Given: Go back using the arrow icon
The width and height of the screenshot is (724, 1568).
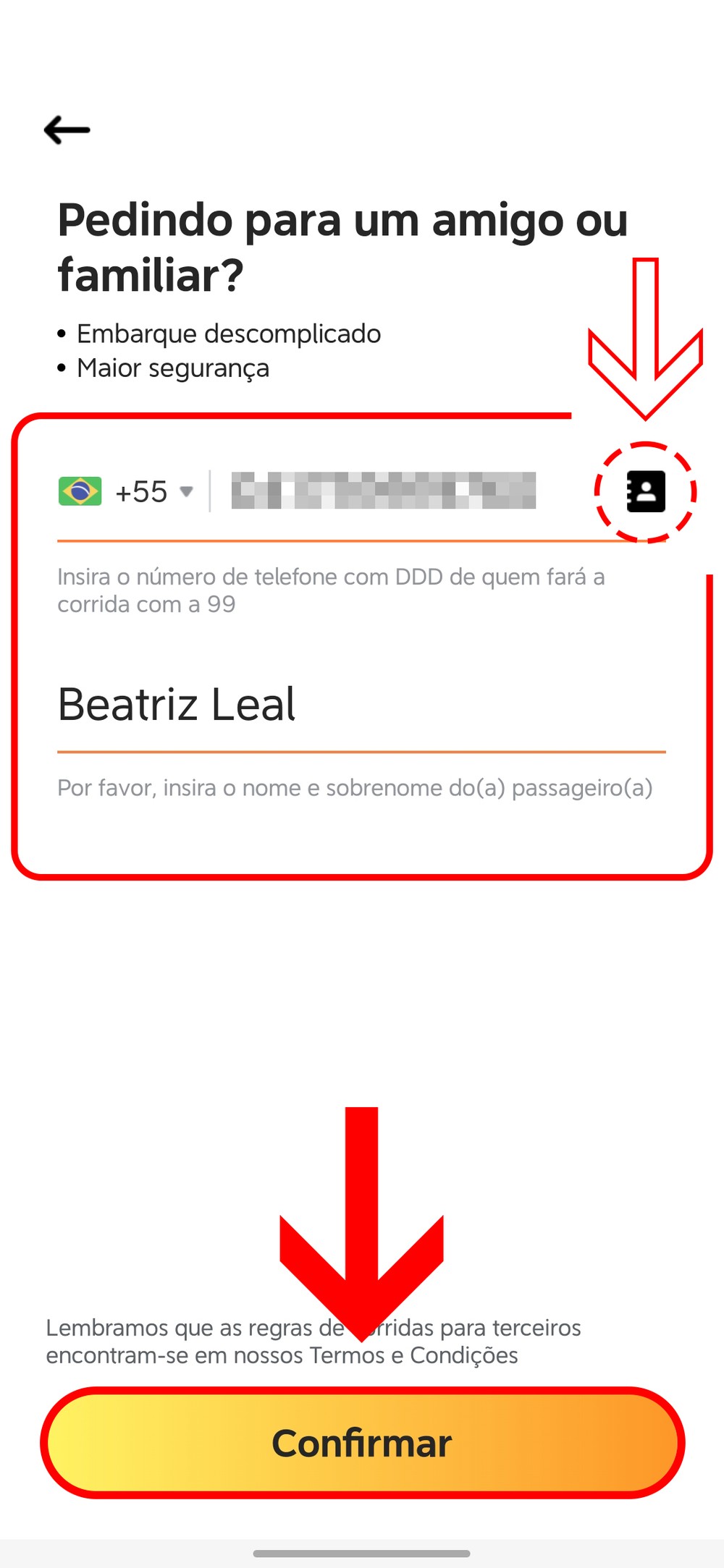Looking at the screenshot, I should (67, 130).
